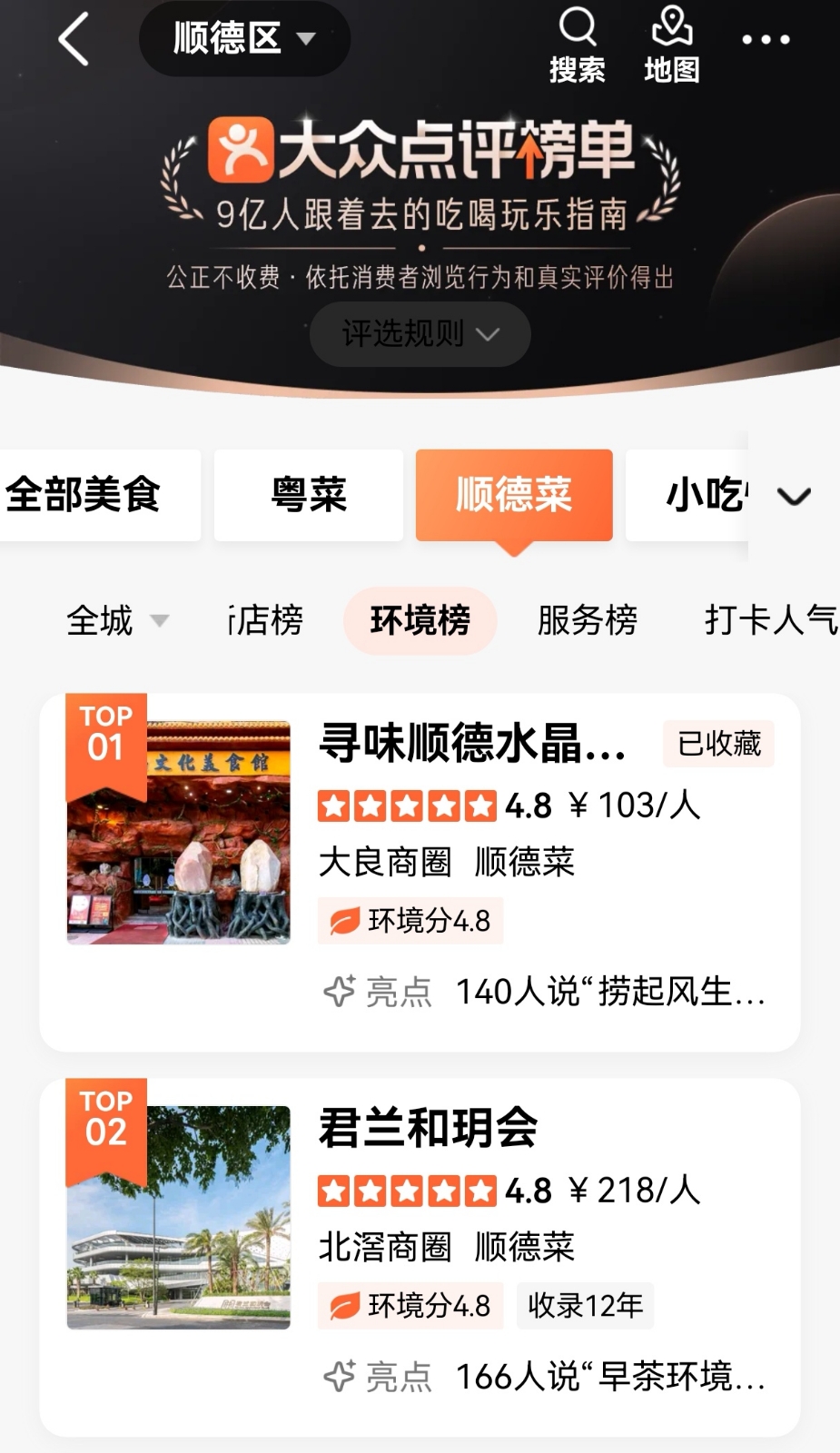Select the 环境榜 ranking chip

click(420, 621)
